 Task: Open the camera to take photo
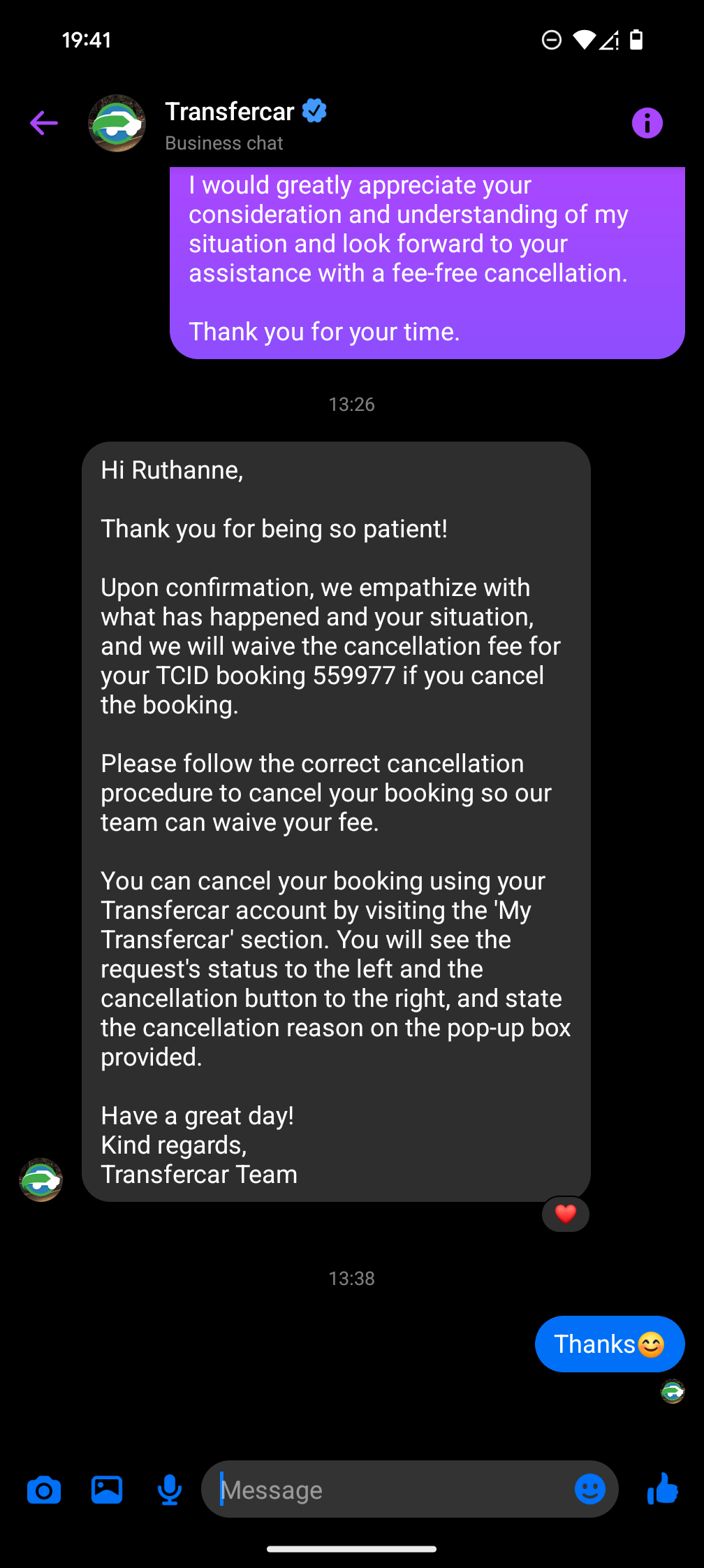44,1490
